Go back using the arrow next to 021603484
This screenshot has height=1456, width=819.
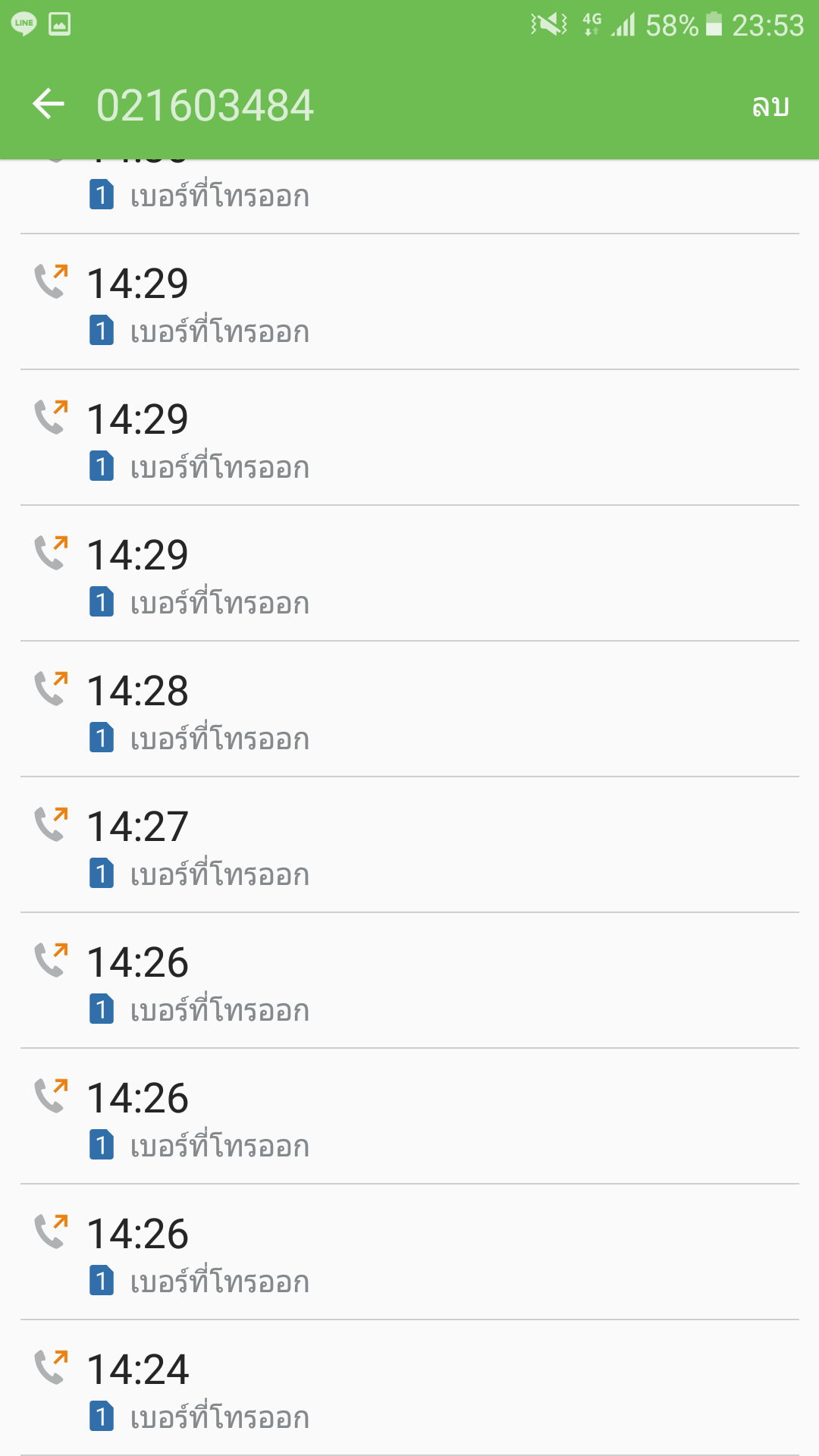pos(49,105)
